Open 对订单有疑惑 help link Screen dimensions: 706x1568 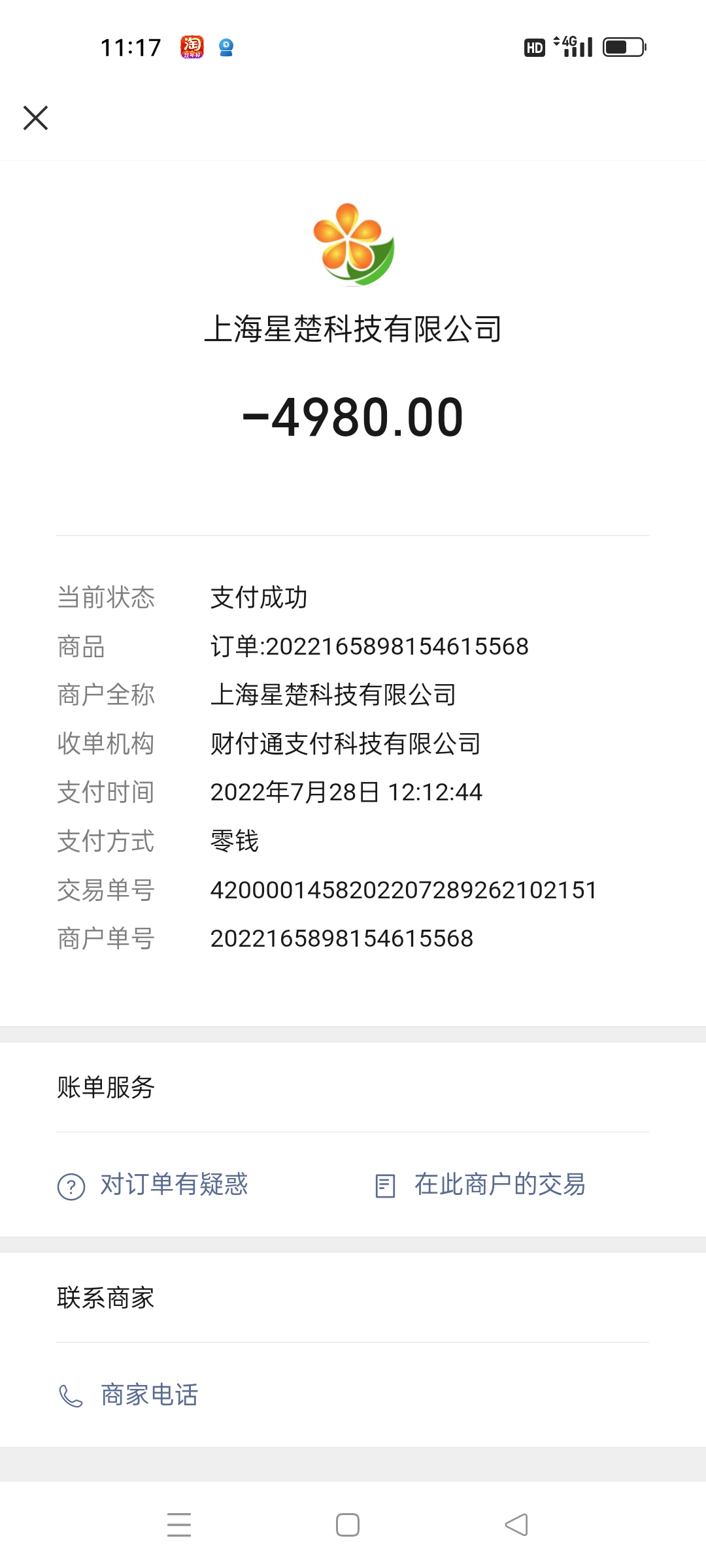(x=153, y=1184)
